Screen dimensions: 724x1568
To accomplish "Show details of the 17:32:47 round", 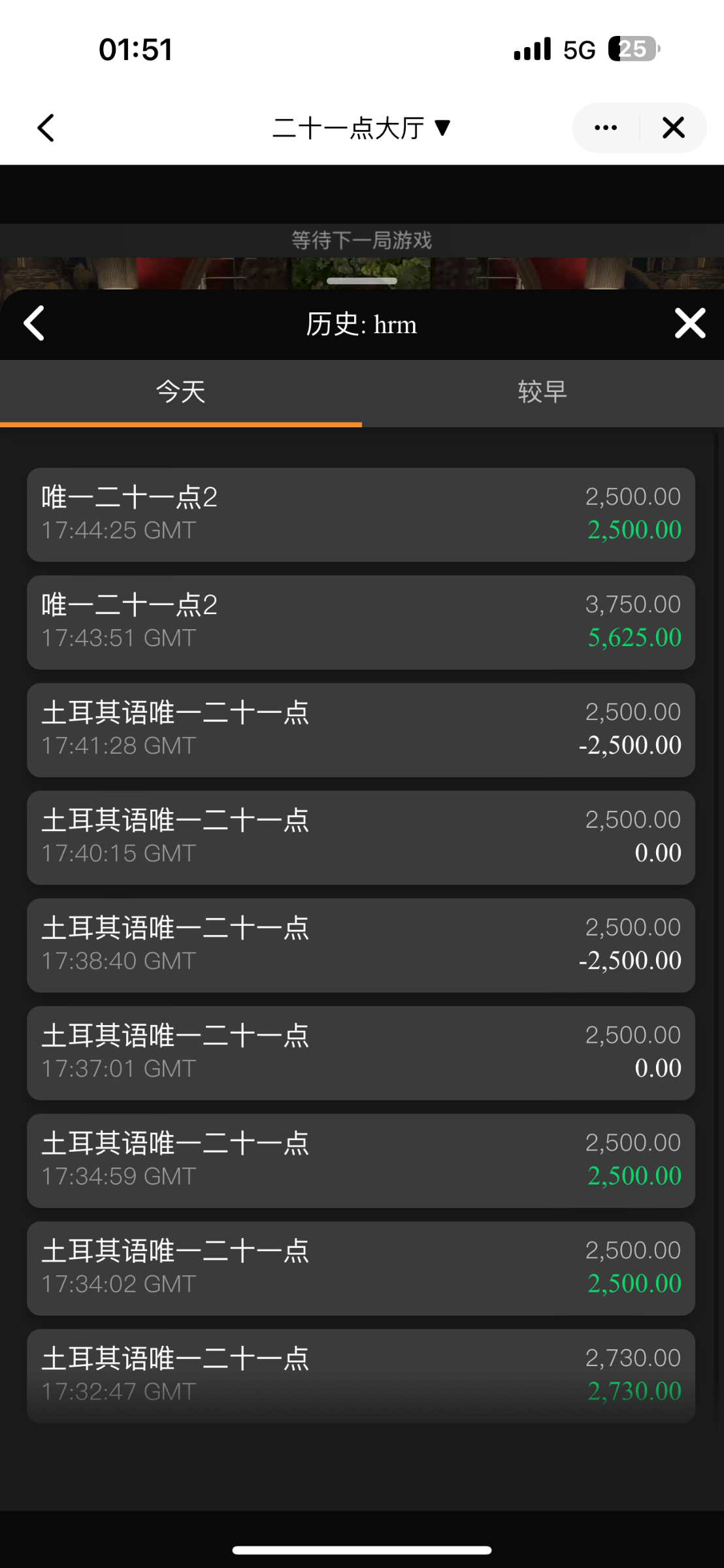I will (x=361, y=1375).
